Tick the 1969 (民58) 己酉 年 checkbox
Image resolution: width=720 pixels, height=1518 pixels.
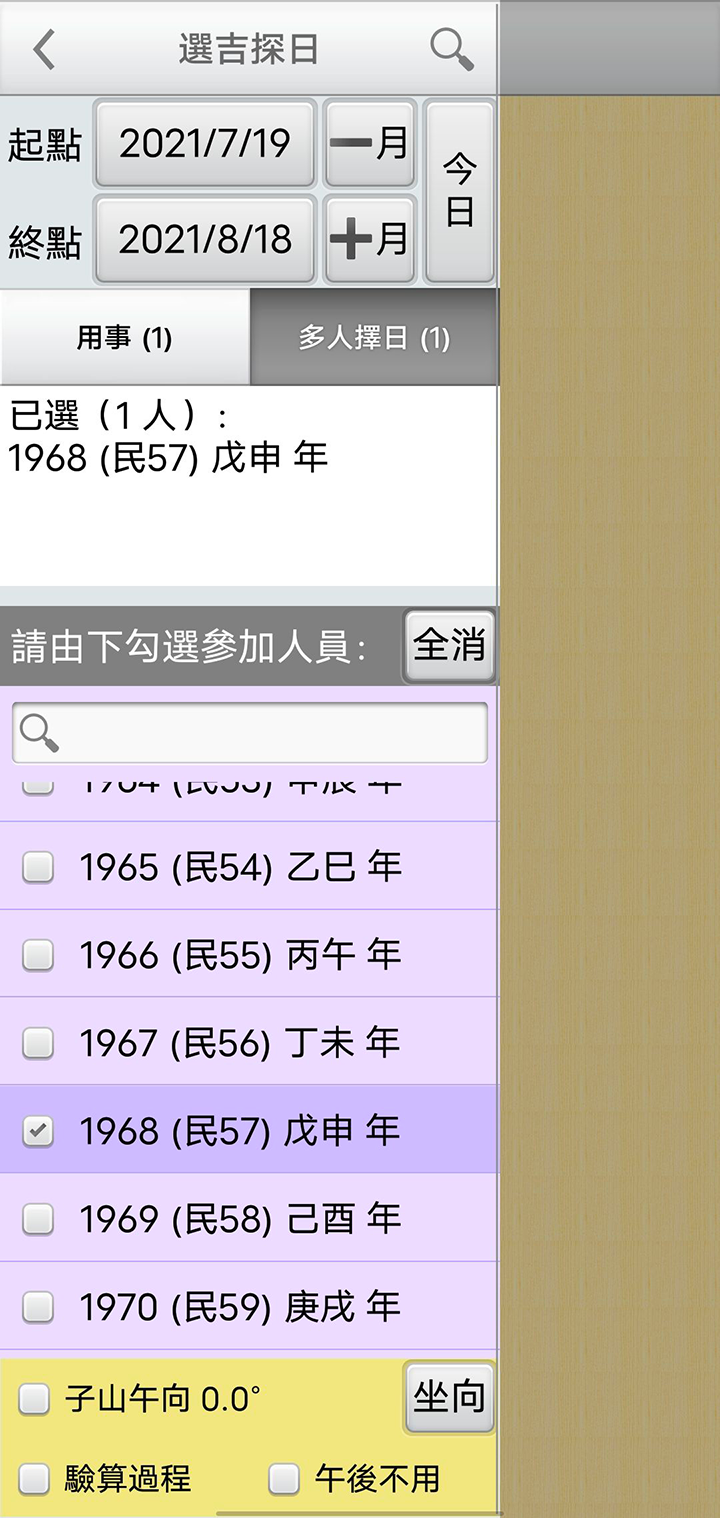click(x=38, y=1219)
